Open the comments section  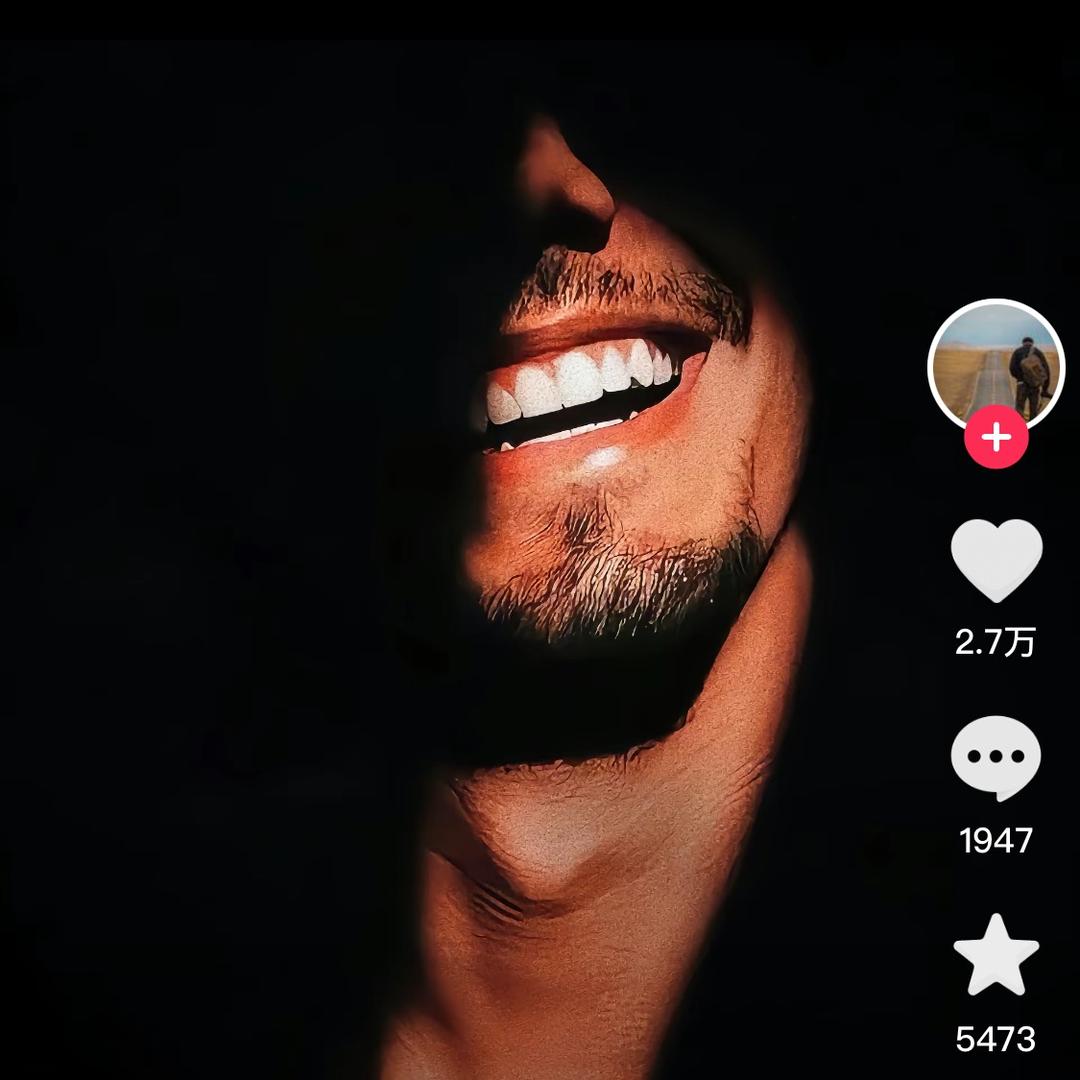click(996, 757)
